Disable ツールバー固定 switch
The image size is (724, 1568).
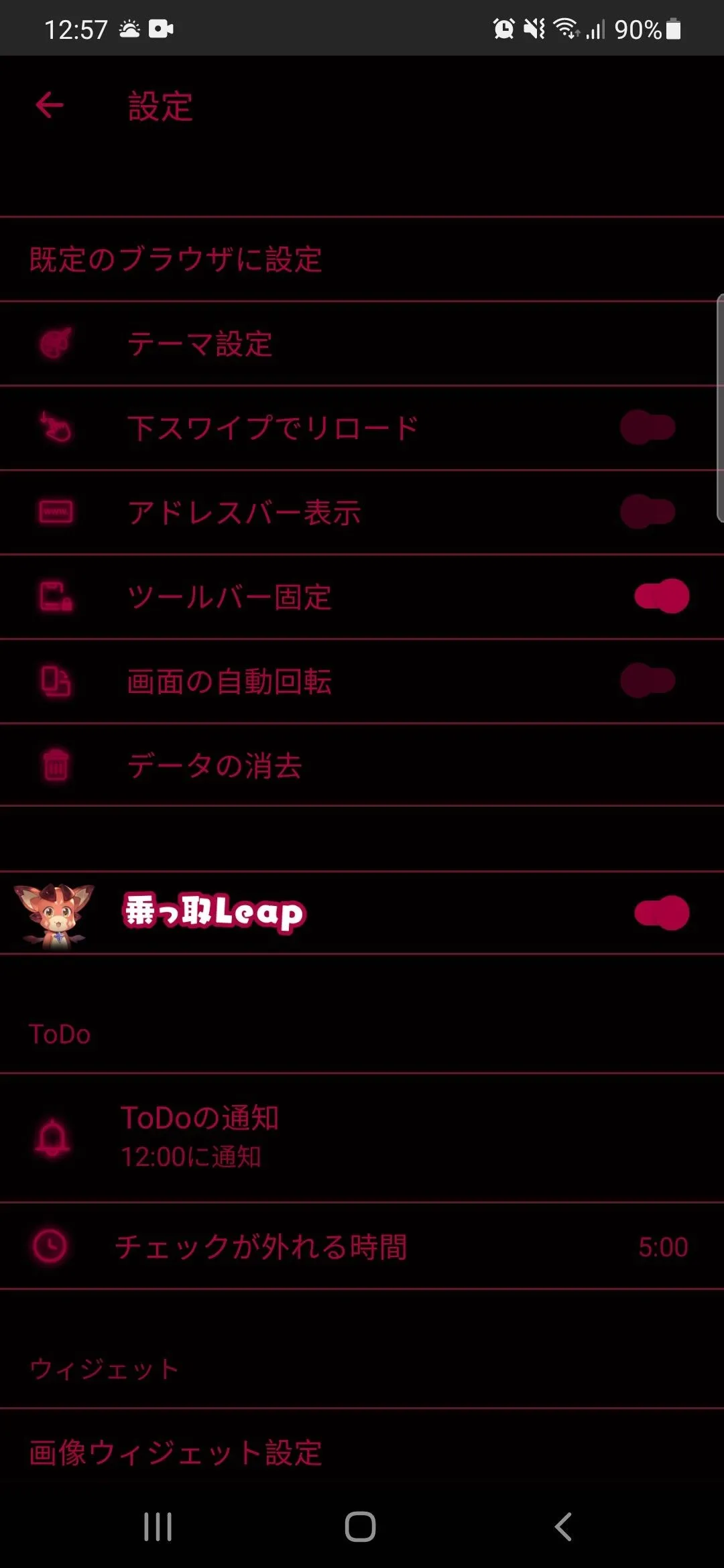pyautogui.click(x=661, y=596)
